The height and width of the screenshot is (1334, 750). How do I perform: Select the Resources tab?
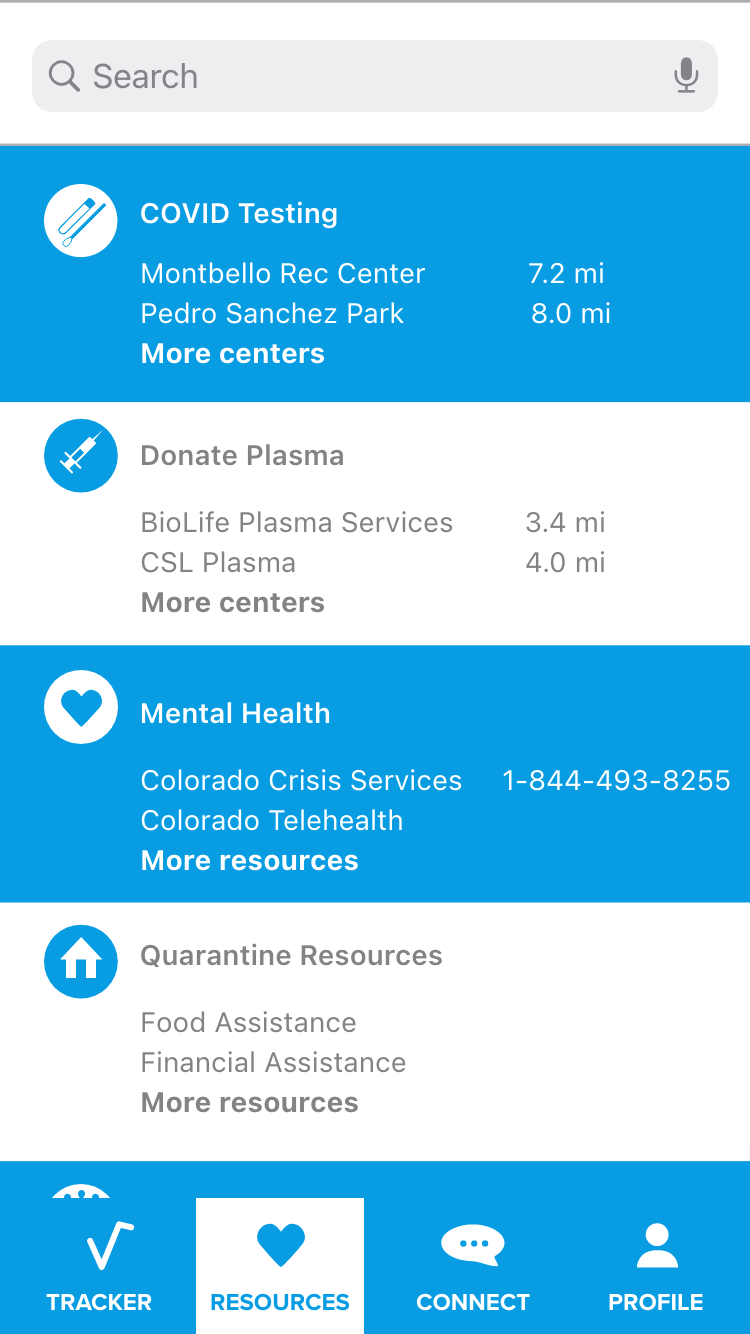pyautogui.click(x=280, y=1267)
